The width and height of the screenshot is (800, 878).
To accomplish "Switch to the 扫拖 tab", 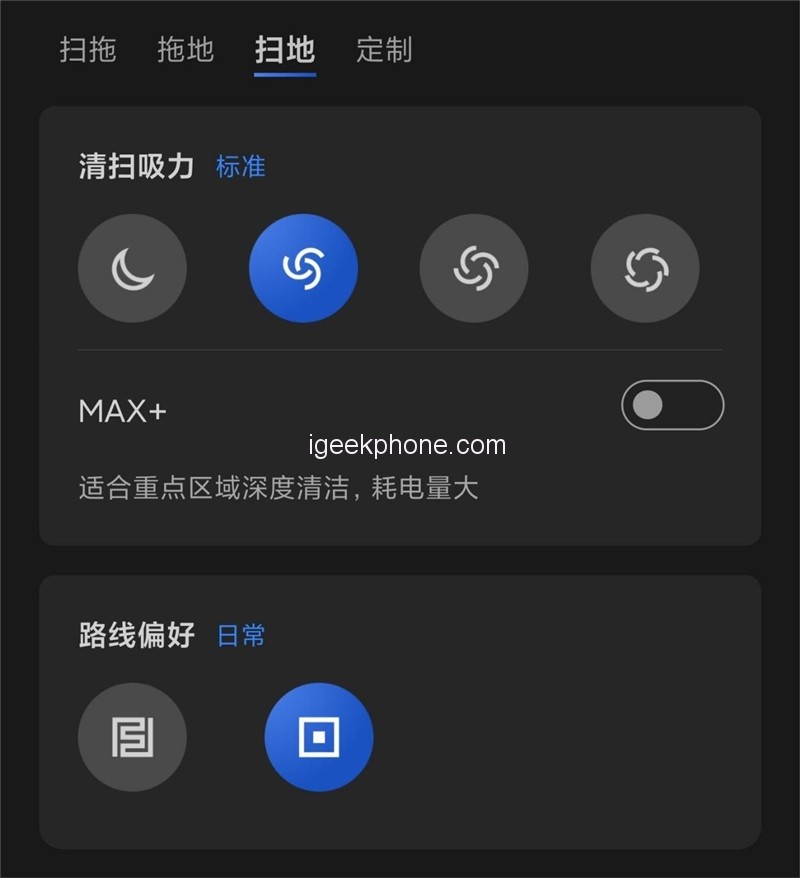I will click(88, 50).
